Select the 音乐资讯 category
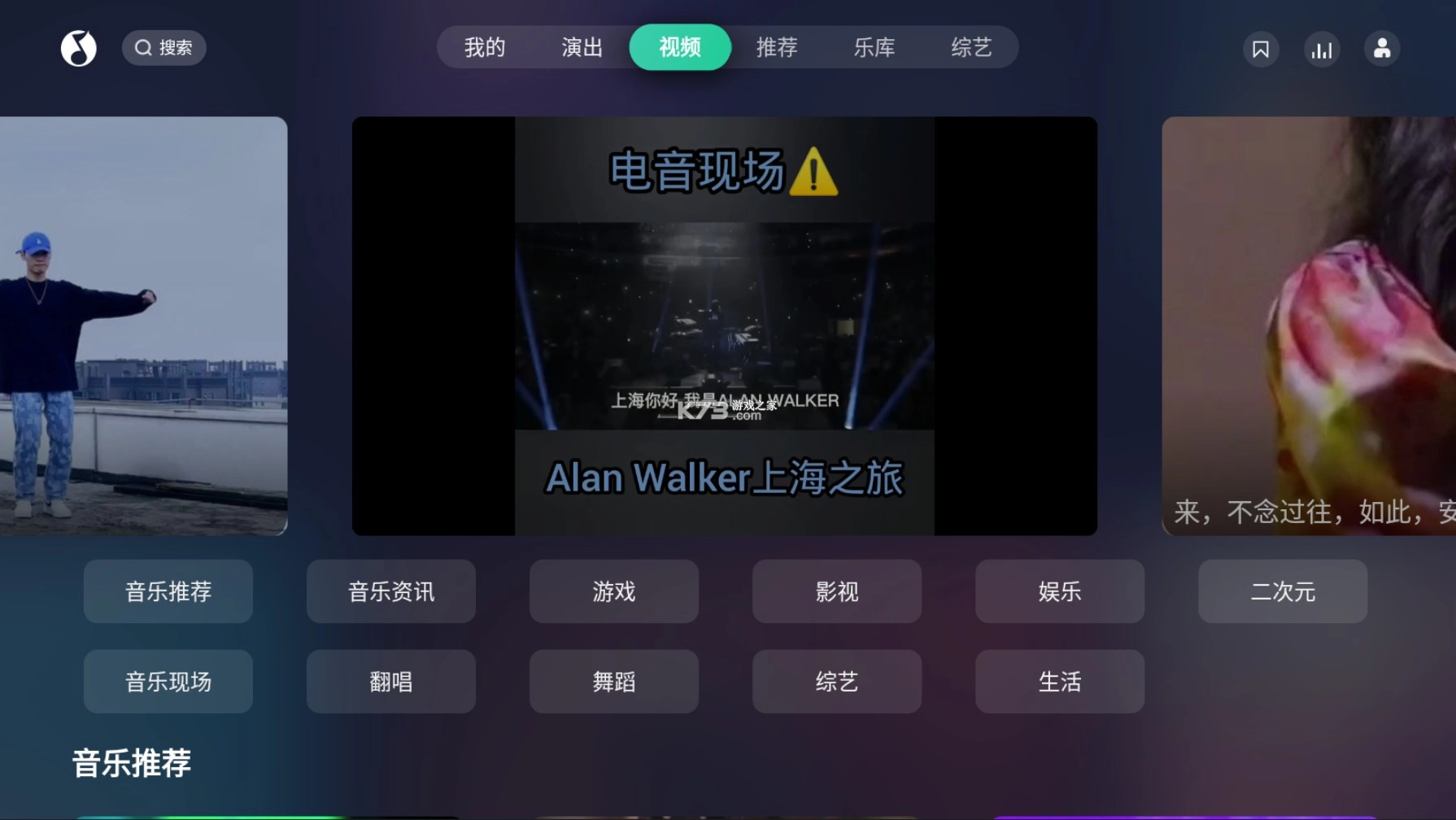This screenshot has width=1456, height=820. (x=391, y=591)
